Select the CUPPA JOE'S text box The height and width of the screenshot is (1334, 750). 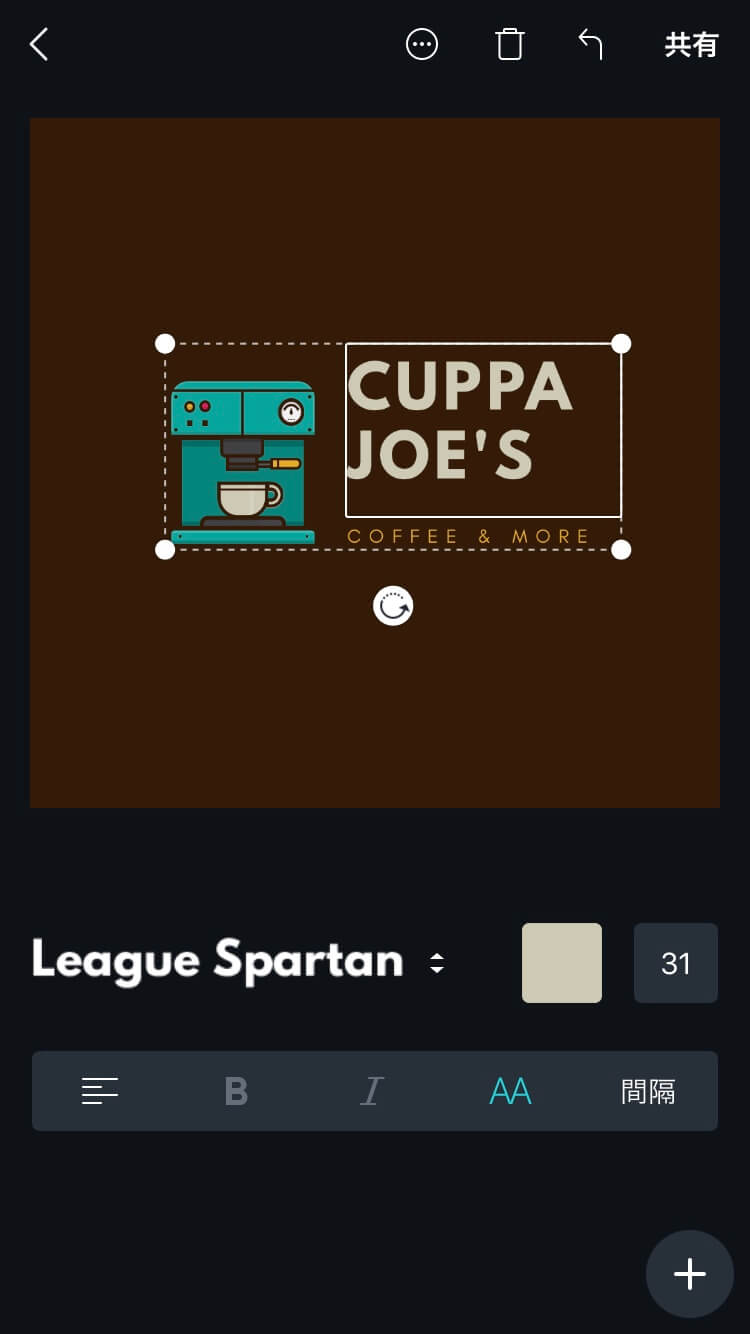click(x=483, y=430)
